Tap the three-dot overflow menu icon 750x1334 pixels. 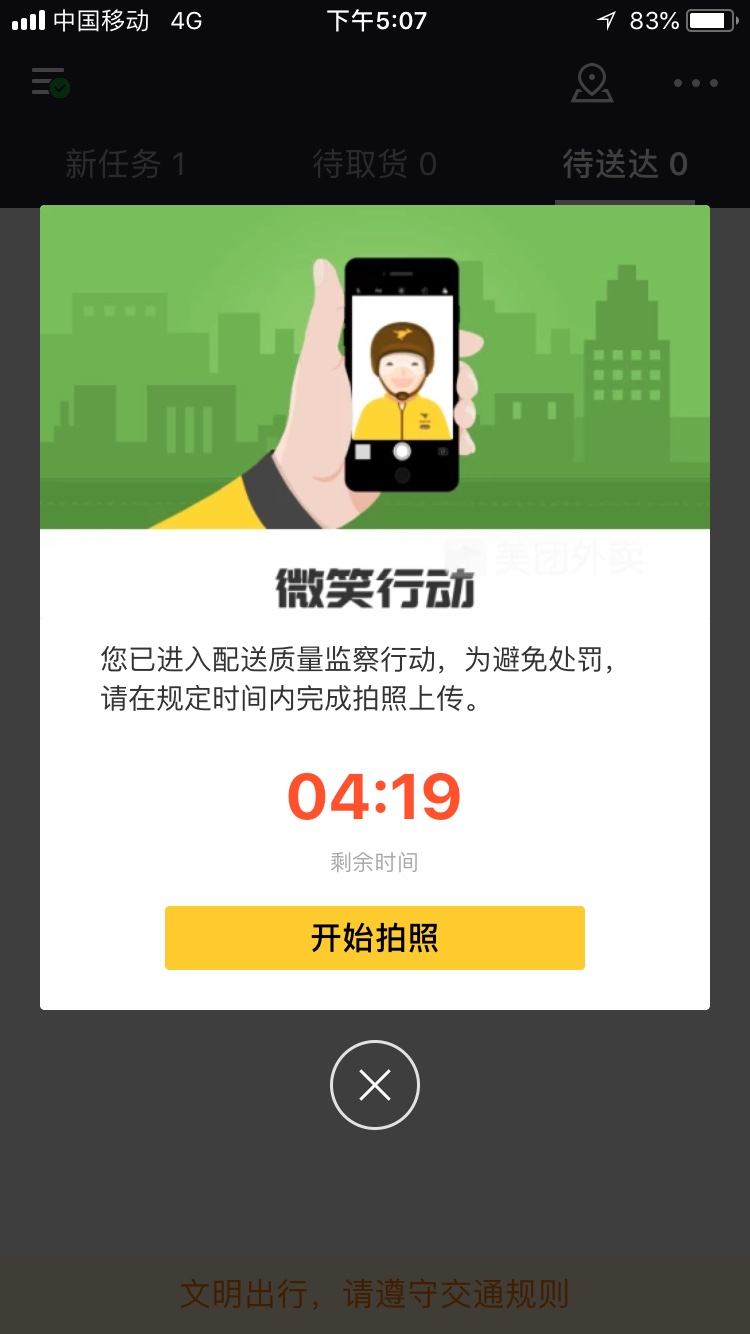[x=695, y=83]
